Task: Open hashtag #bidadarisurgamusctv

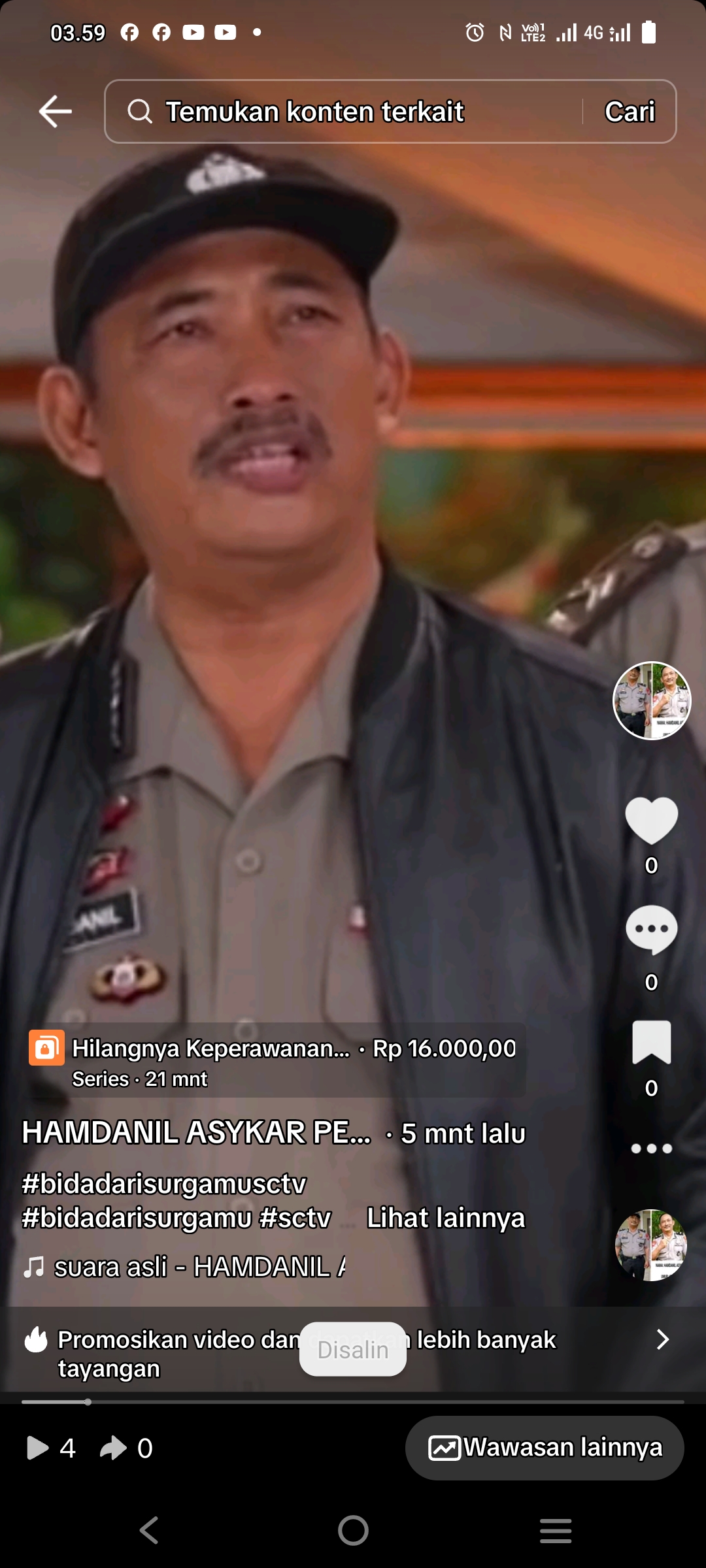Action: [x=163, y=1184]
